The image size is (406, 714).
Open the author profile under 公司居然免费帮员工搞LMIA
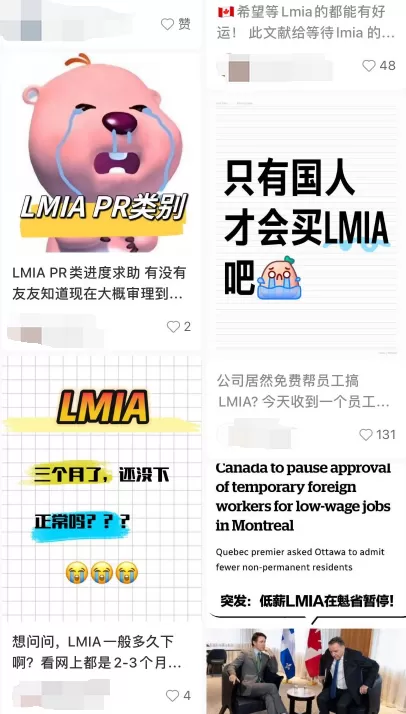tap(257, 436)
